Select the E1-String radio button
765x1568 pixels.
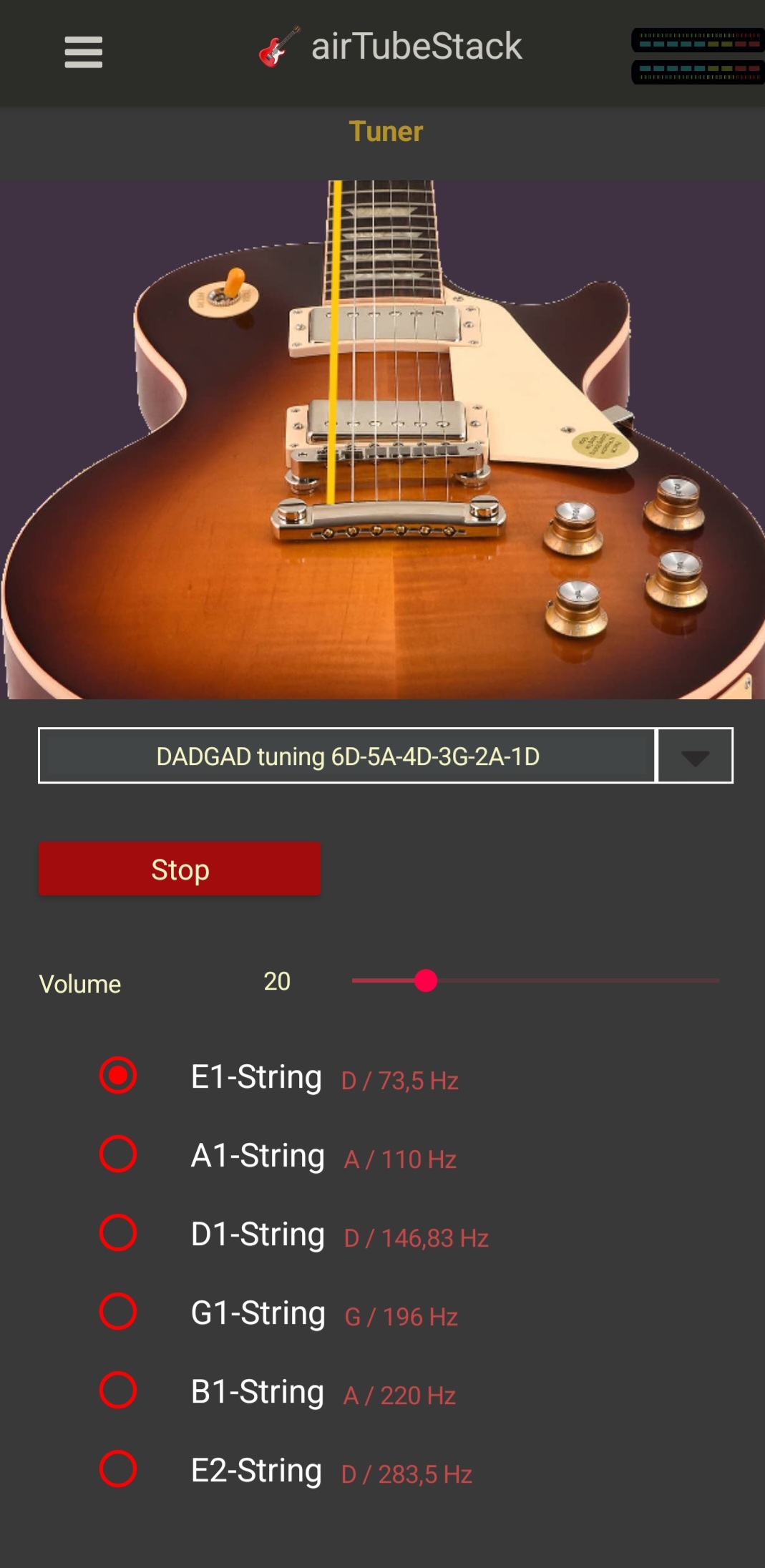(118, 1075)
